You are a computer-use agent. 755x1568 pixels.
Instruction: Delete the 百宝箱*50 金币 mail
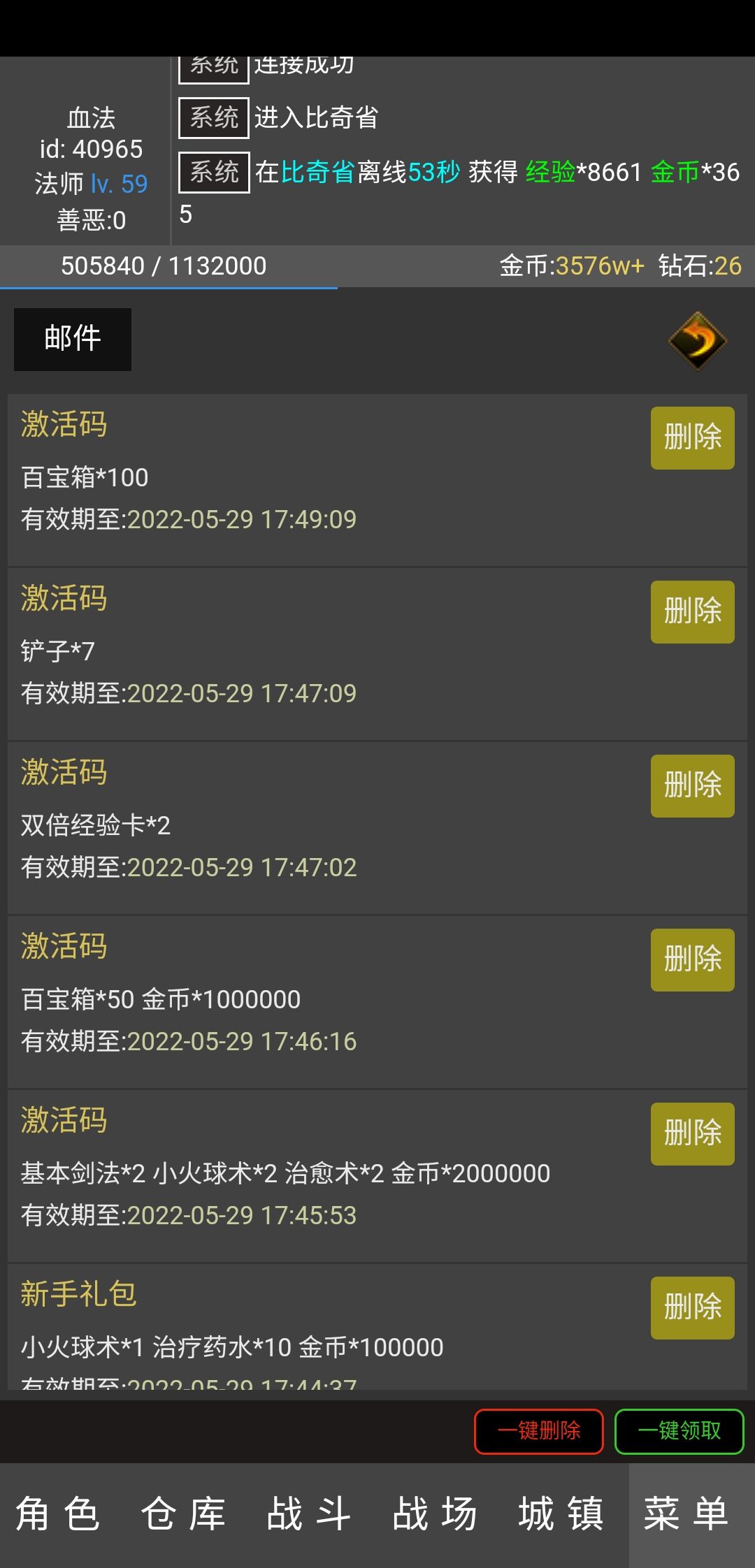(x=692, y=959)
